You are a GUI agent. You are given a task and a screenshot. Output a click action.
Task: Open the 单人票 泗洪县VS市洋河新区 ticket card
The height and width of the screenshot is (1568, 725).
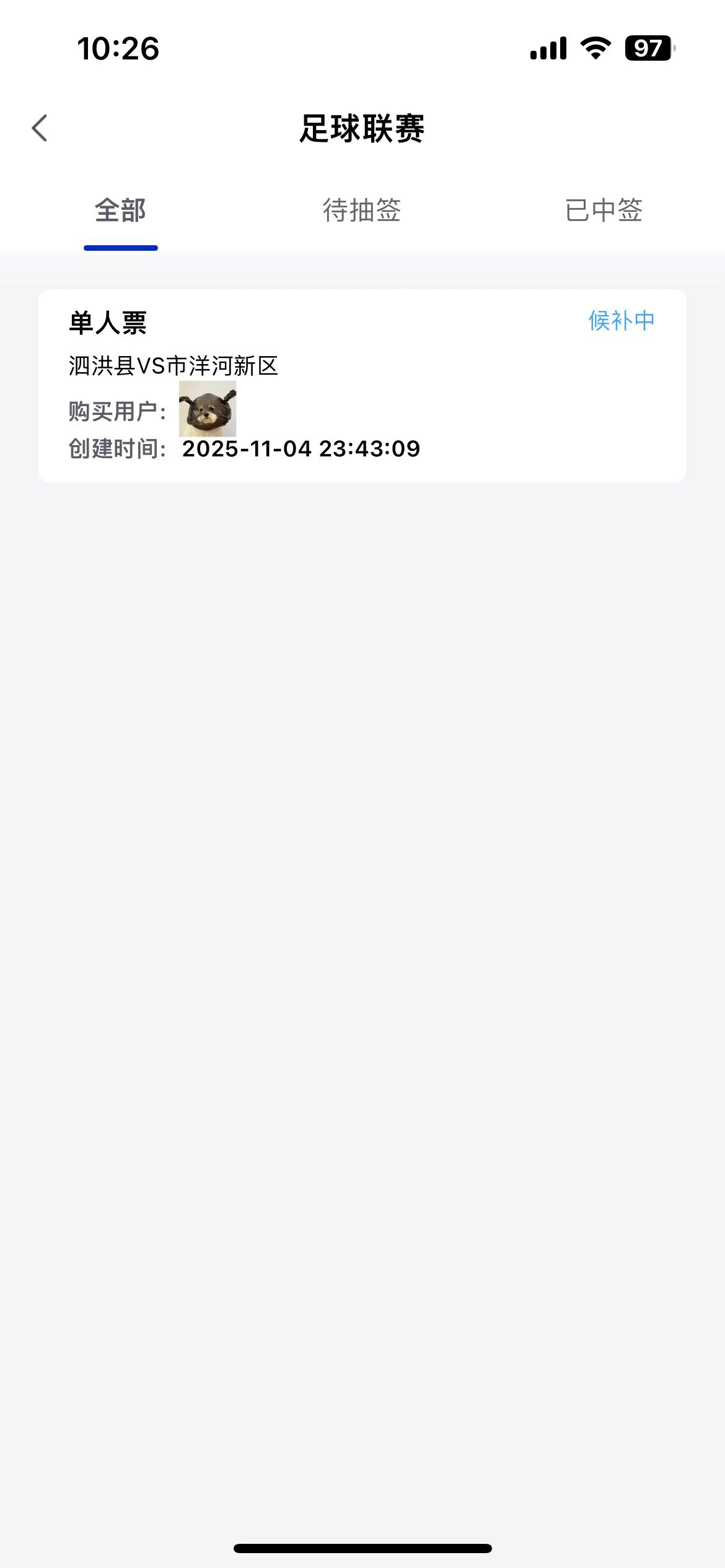click(x=362, y=385)
